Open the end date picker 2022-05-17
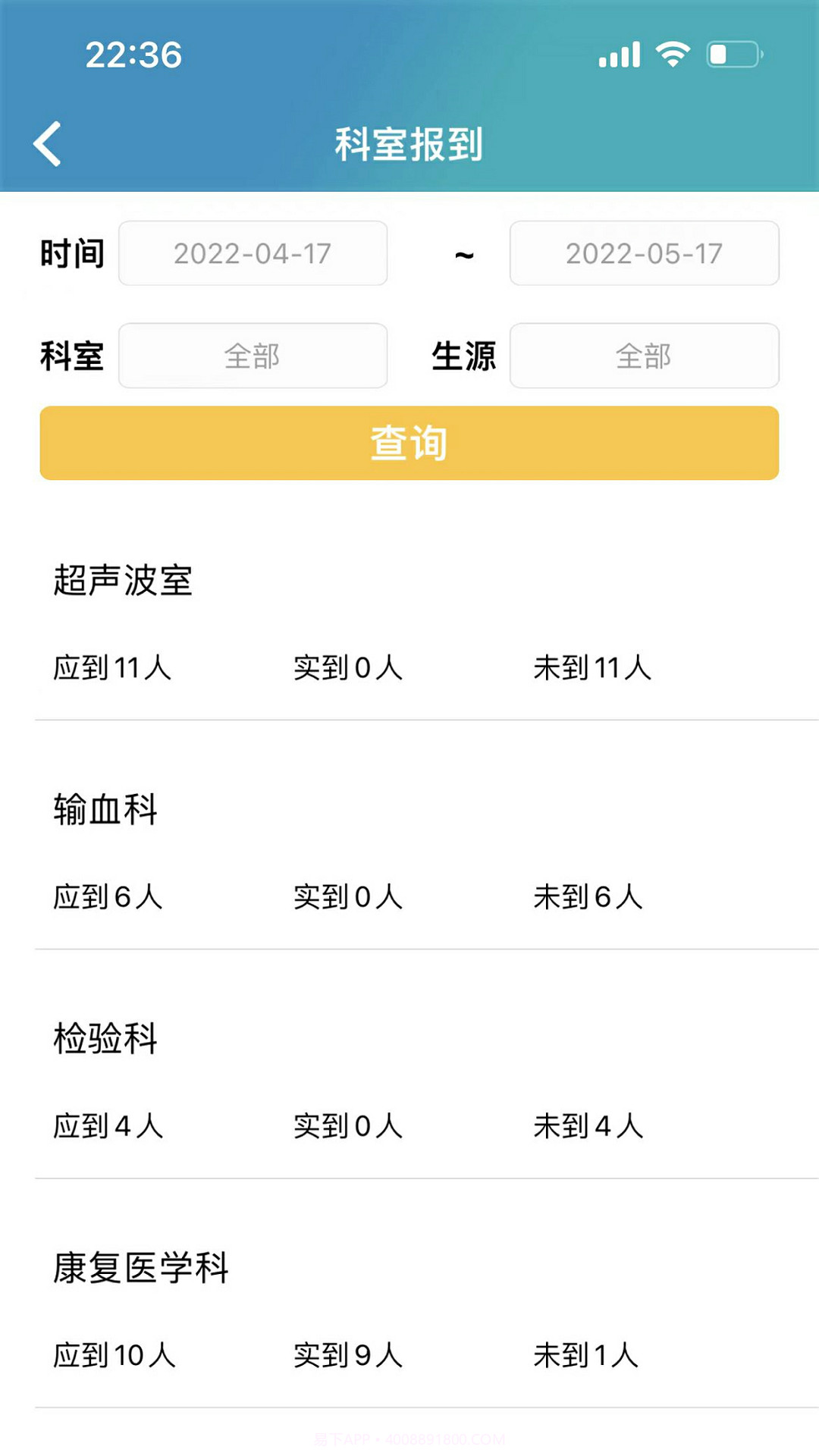 coord(644,253)
